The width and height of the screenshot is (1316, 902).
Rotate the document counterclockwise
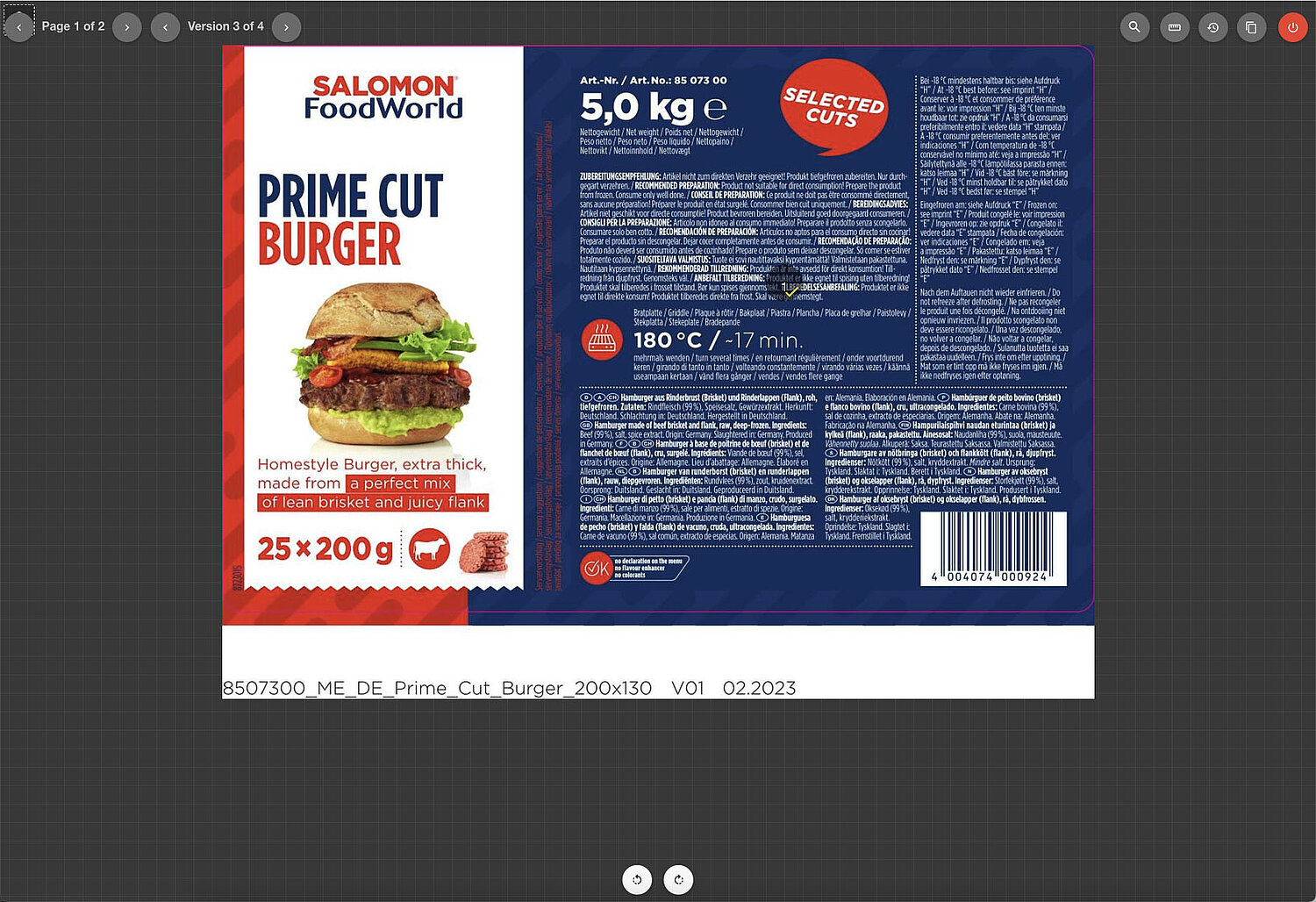637,879
